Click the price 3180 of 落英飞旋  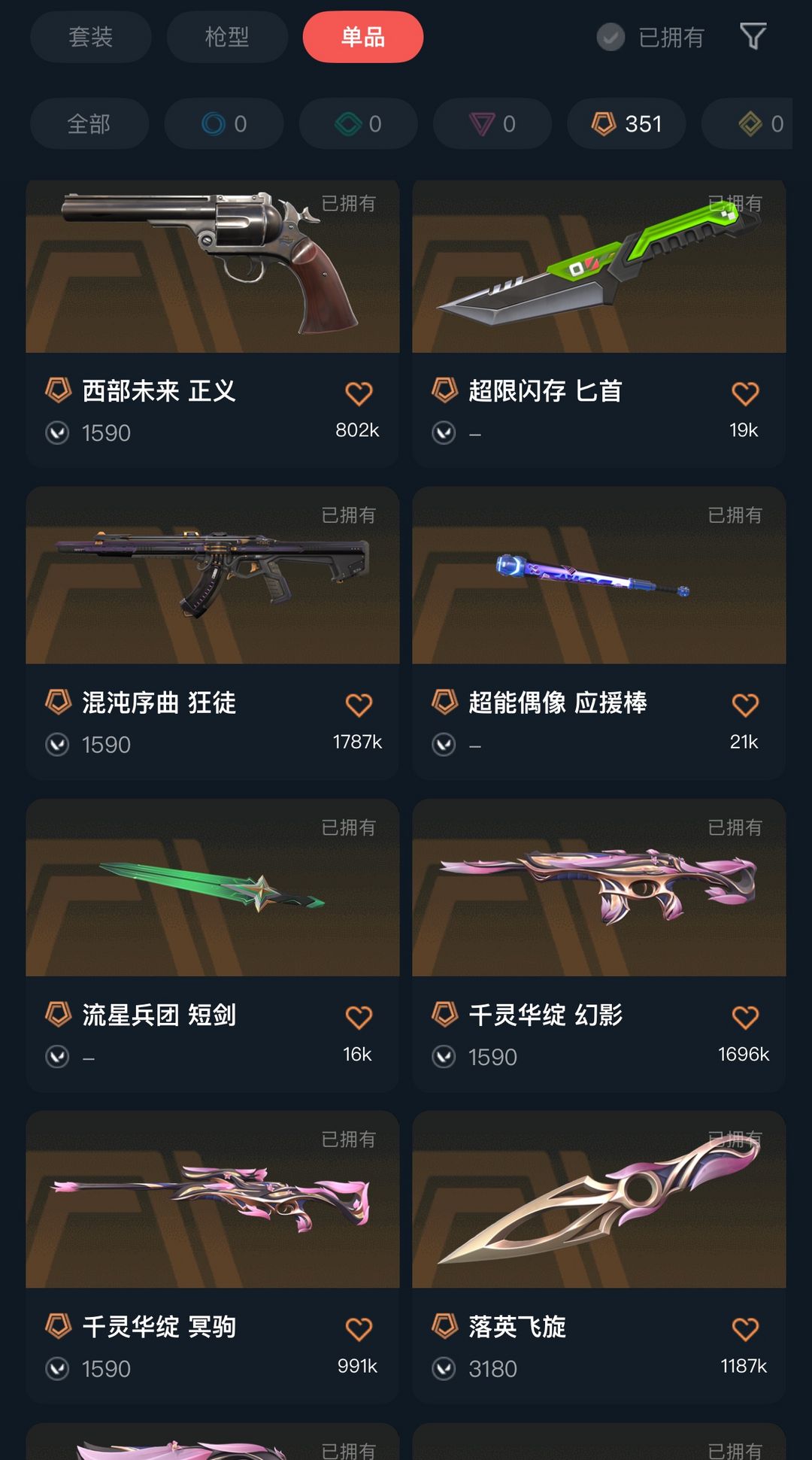pos(492,1368)
